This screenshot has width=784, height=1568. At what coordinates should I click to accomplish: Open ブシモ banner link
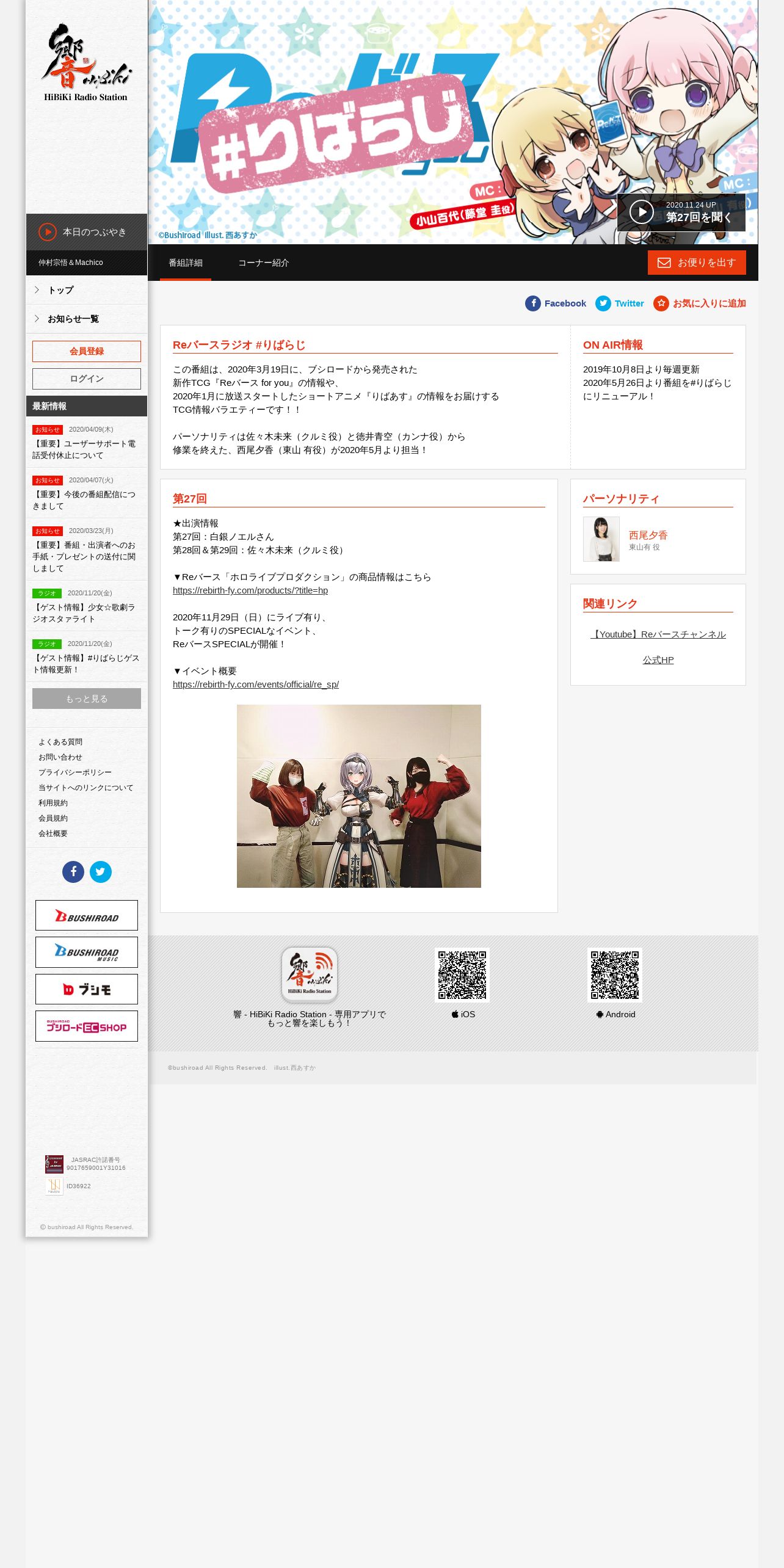(x=87, y=989)
